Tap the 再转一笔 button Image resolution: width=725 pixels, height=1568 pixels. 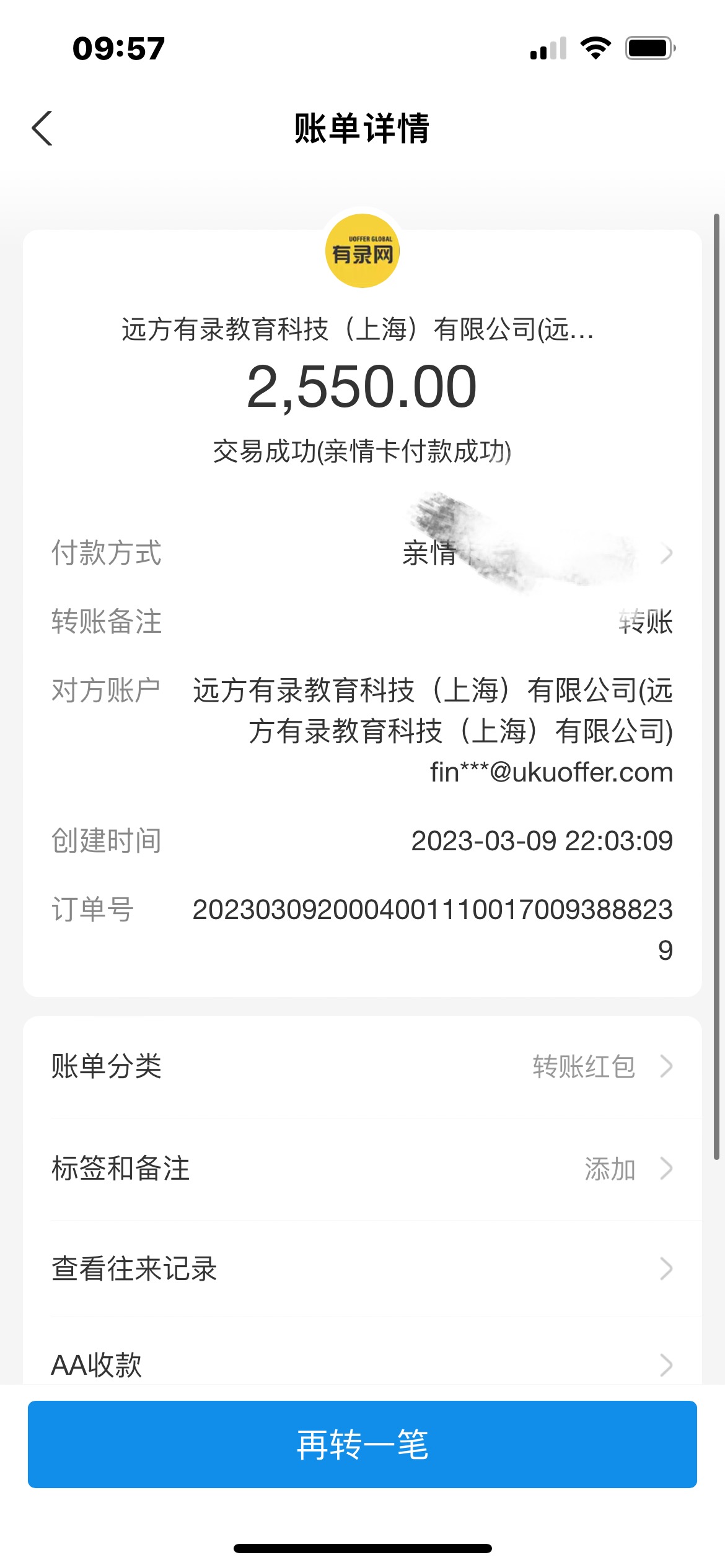pyautogui.click(x=362, y=1444)
